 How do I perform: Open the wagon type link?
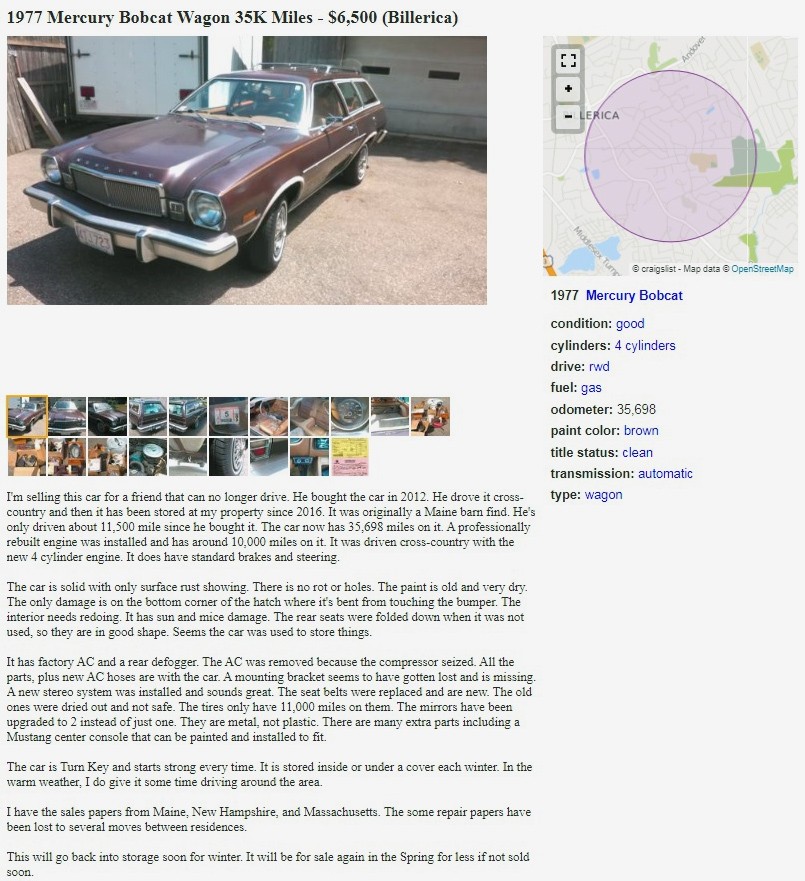pos(603,495)
